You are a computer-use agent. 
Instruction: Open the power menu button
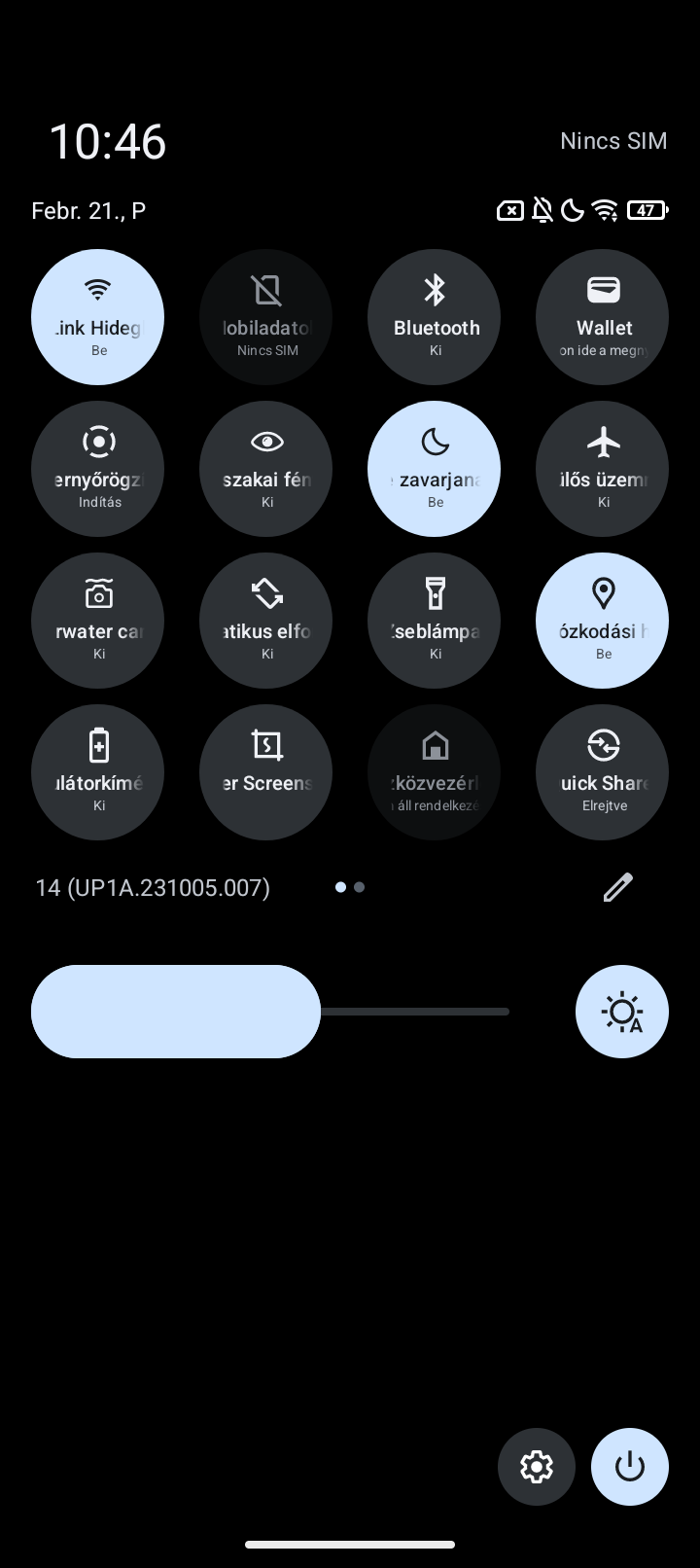pos(630,1467)
